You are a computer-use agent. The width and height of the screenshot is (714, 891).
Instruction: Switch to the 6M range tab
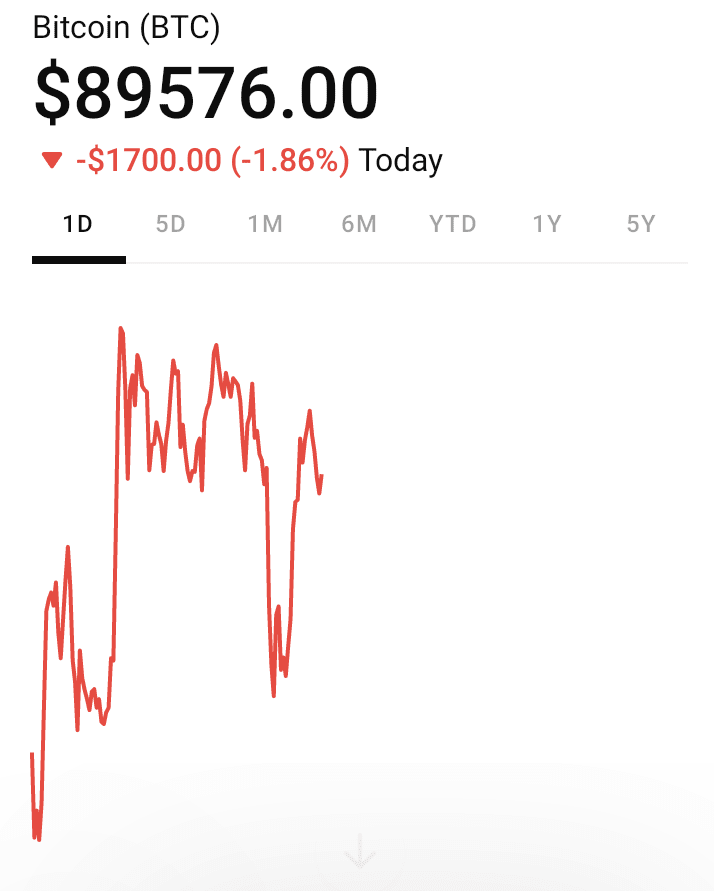[359, 224]
